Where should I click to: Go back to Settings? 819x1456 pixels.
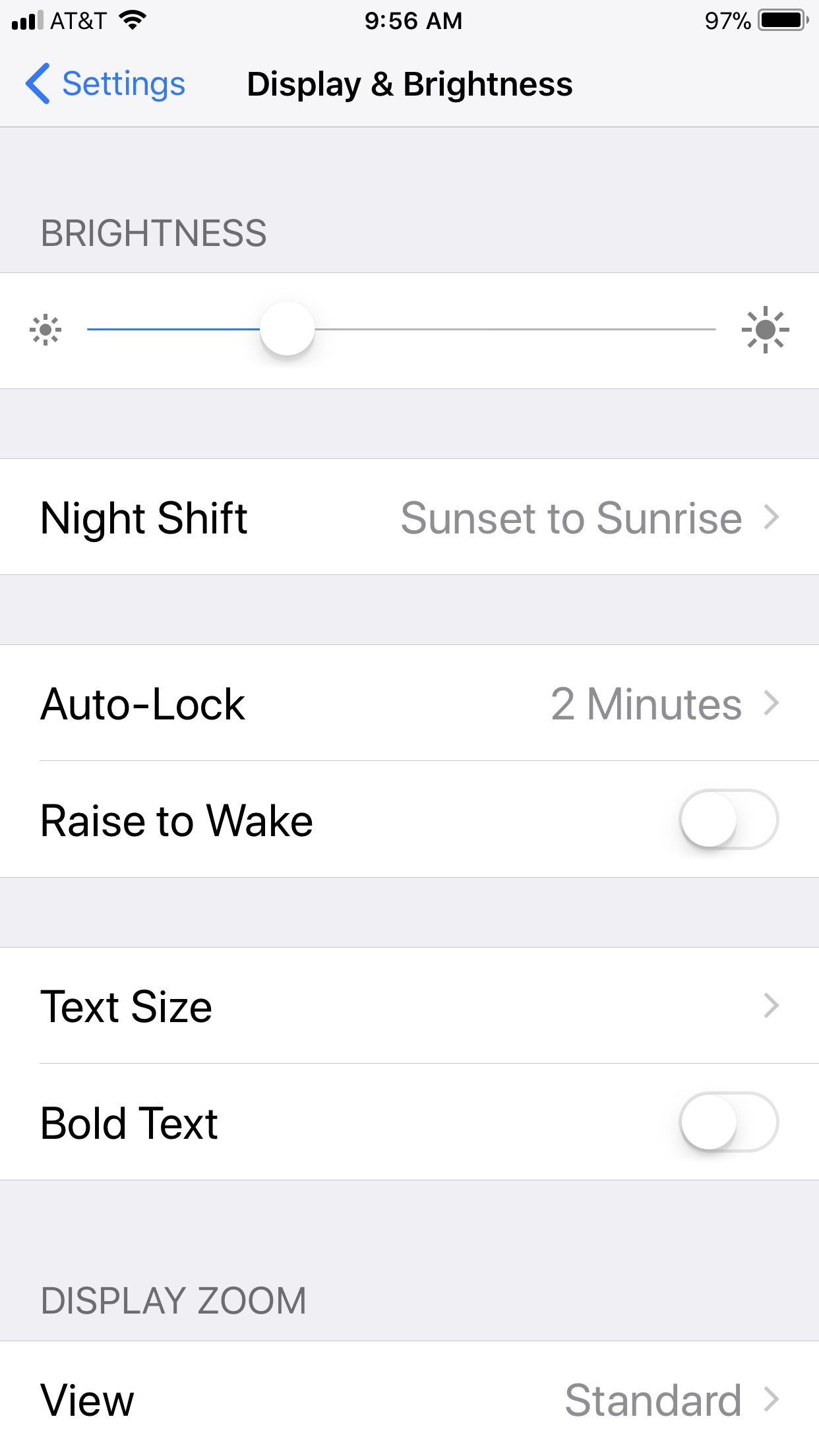pos(106,84)
